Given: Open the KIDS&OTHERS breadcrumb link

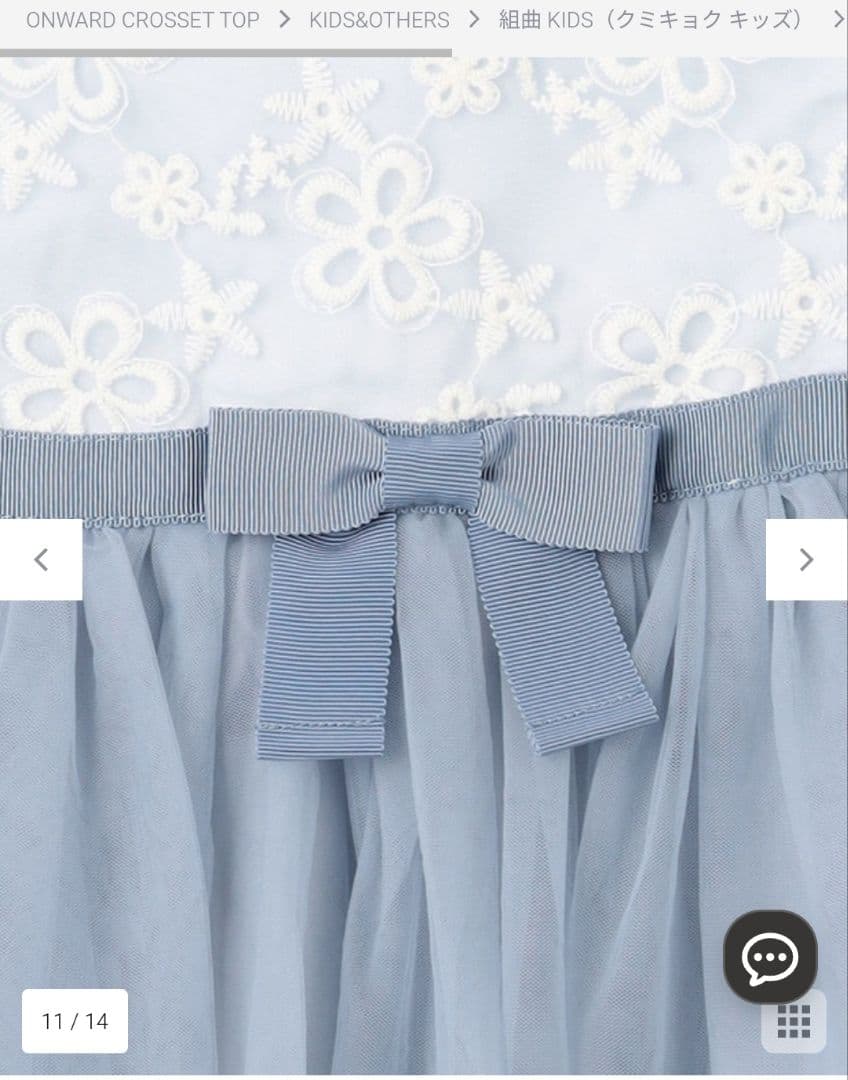Looking at the screenshot, I should pyautogui.click(x=379, y=20).
